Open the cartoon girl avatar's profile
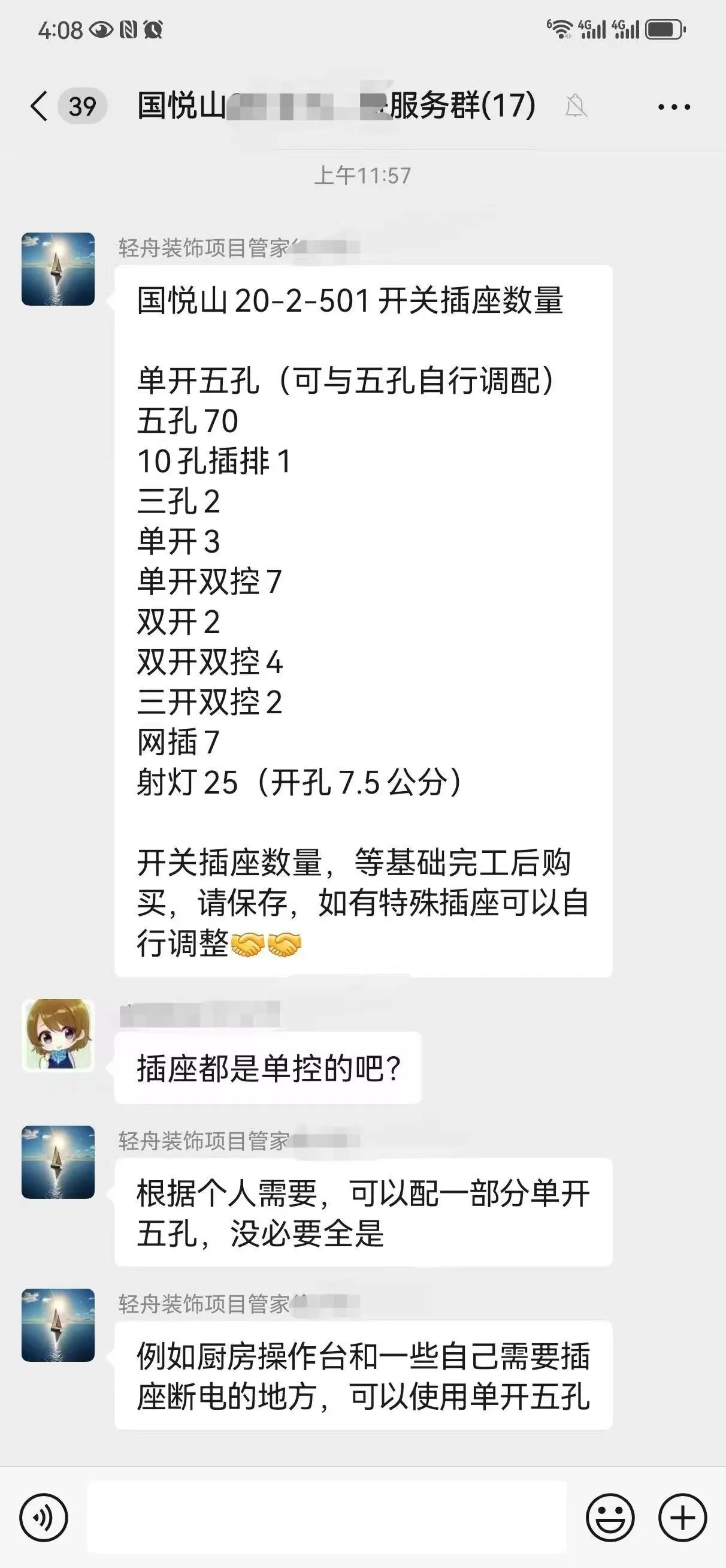 (59, 1035)
